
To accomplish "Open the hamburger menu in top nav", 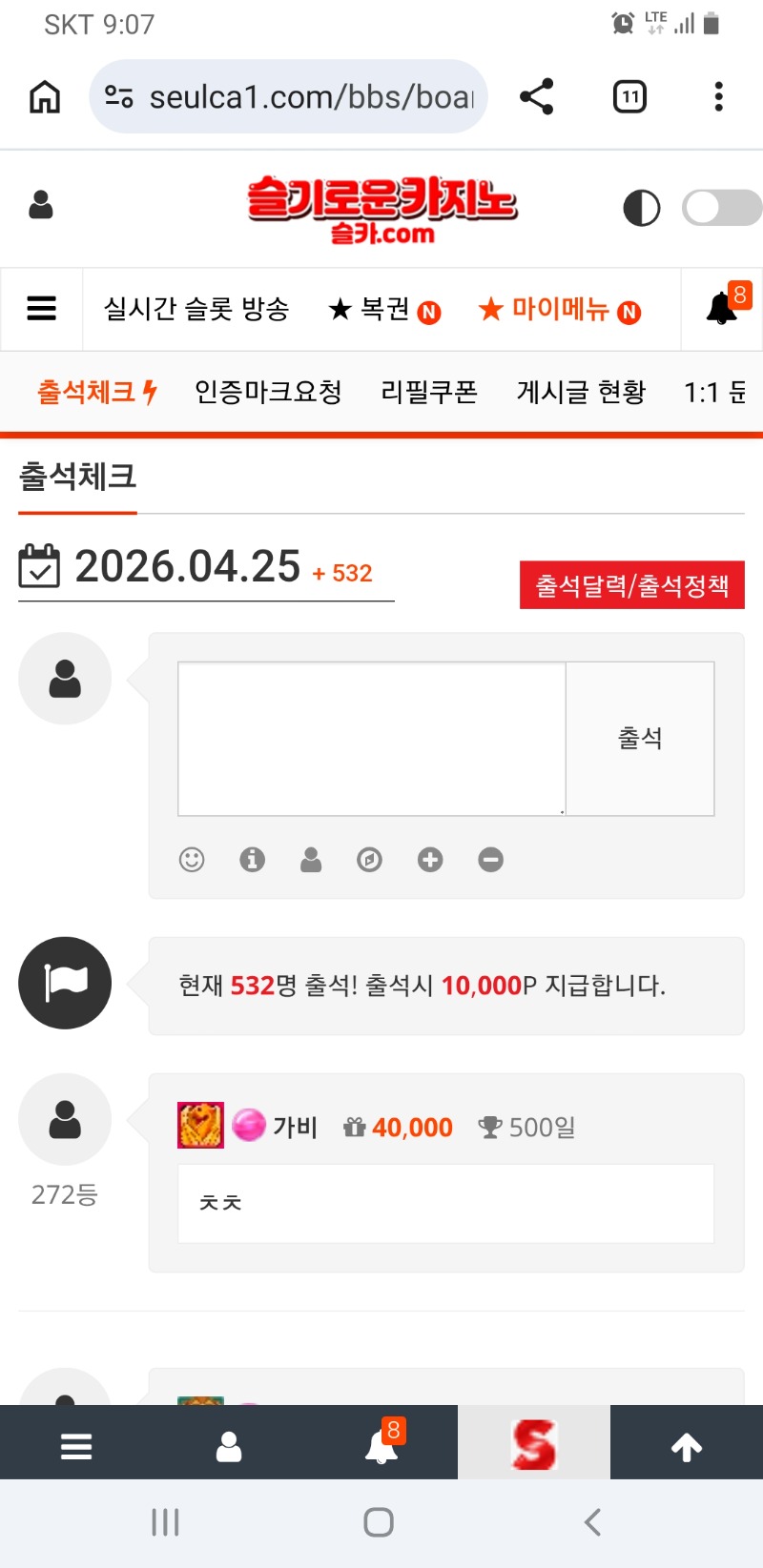I will [41, 309].
